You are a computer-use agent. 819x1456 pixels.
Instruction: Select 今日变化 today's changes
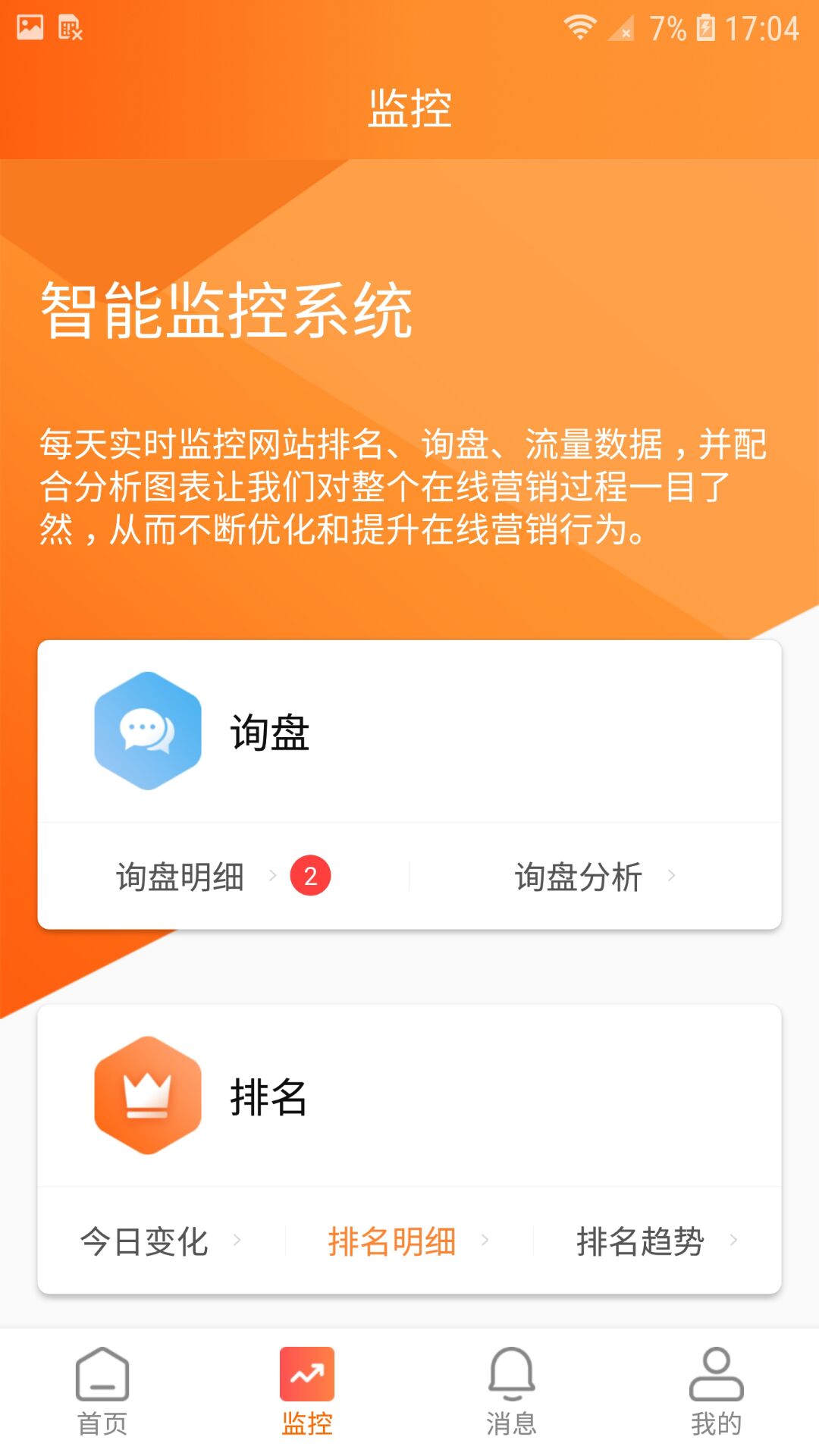(146, 1242)
